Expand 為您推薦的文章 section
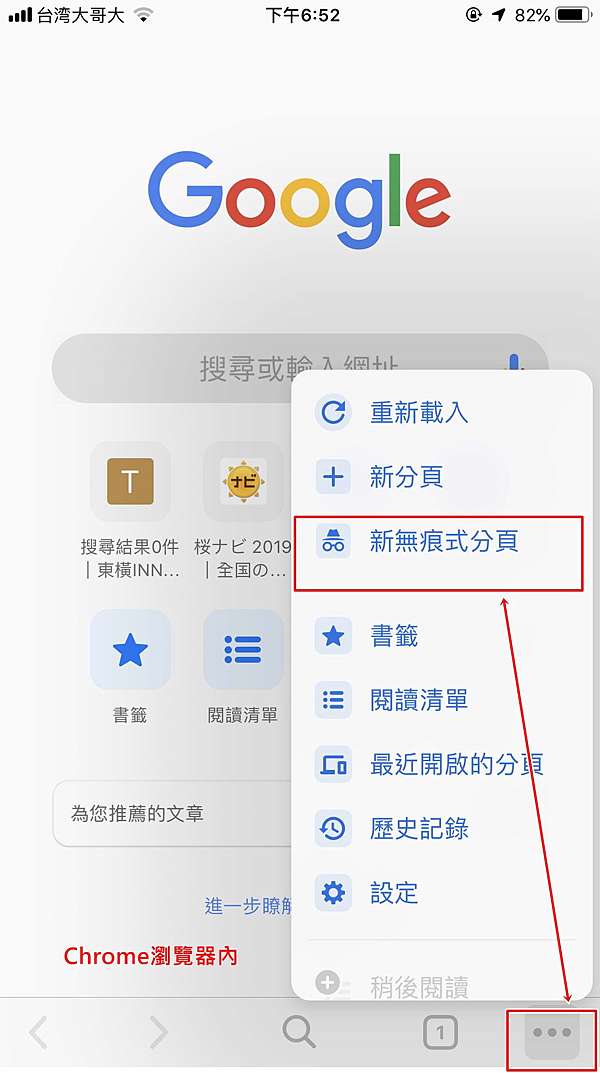This screenshot has width=600, height=1073. click(173, 813)
